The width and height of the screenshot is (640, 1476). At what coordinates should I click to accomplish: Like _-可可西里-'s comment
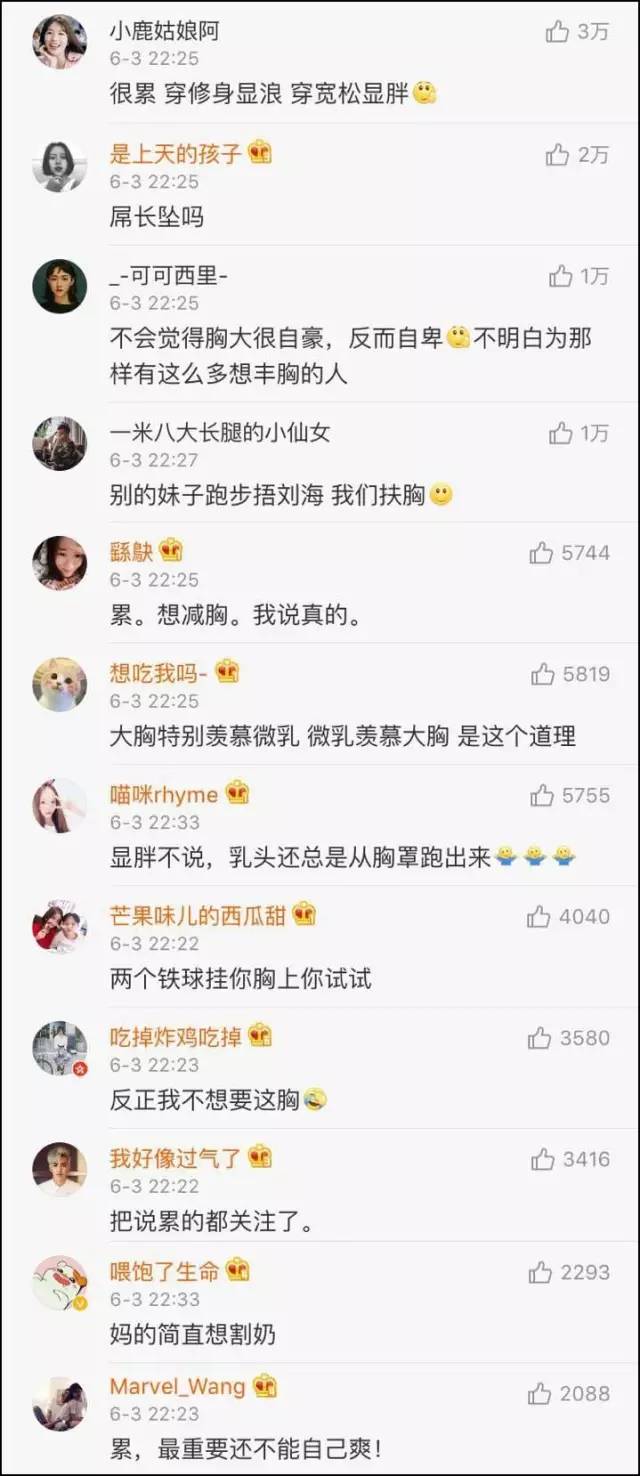[x=561, y=276]
